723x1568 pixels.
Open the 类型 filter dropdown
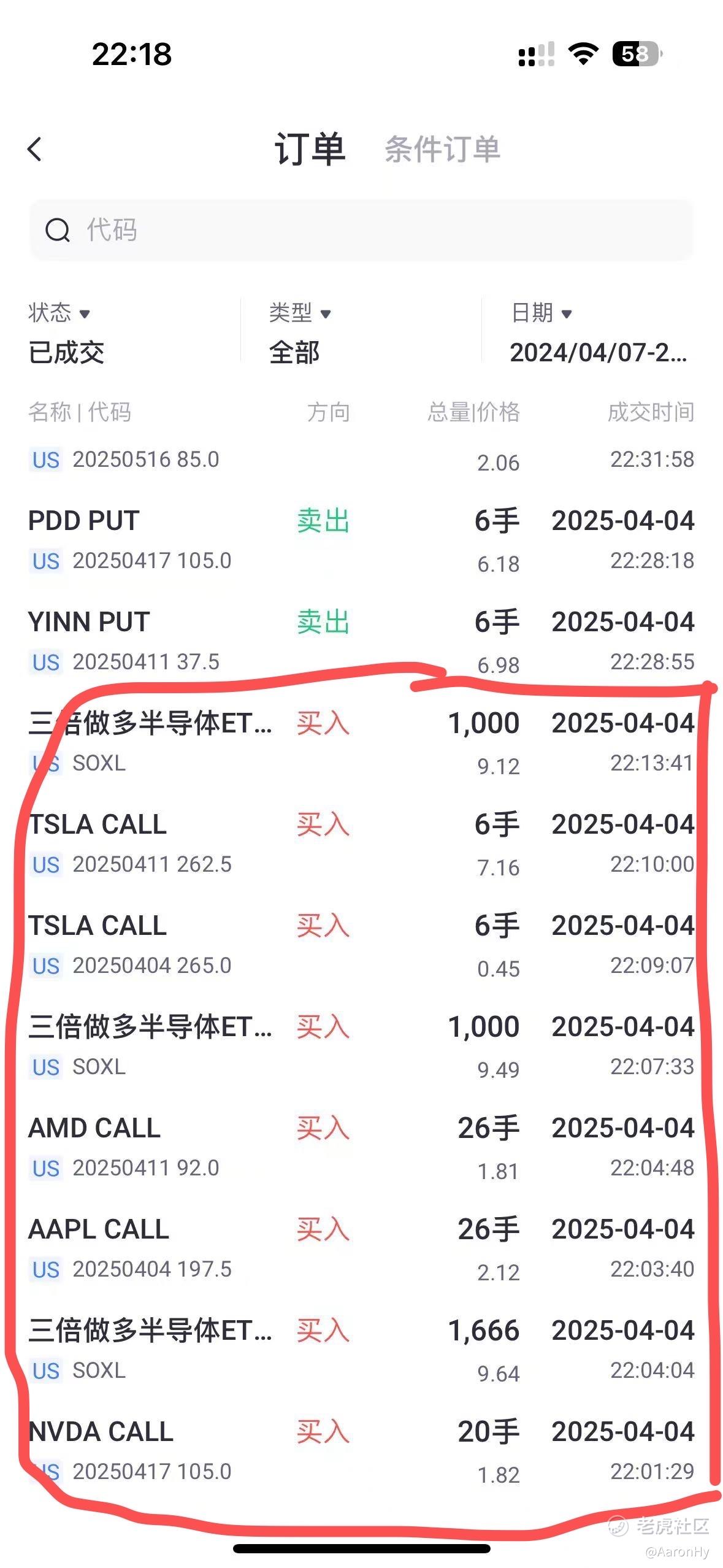tap(300, 332)
